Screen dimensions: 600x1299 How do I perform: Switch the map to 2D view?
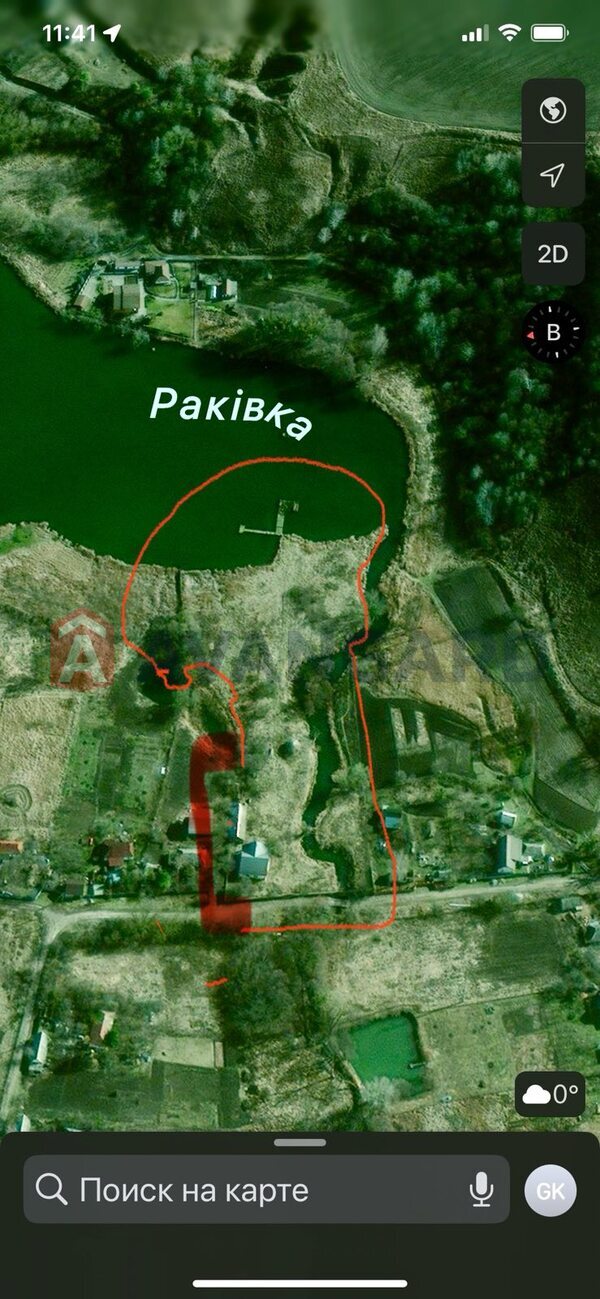553,254
